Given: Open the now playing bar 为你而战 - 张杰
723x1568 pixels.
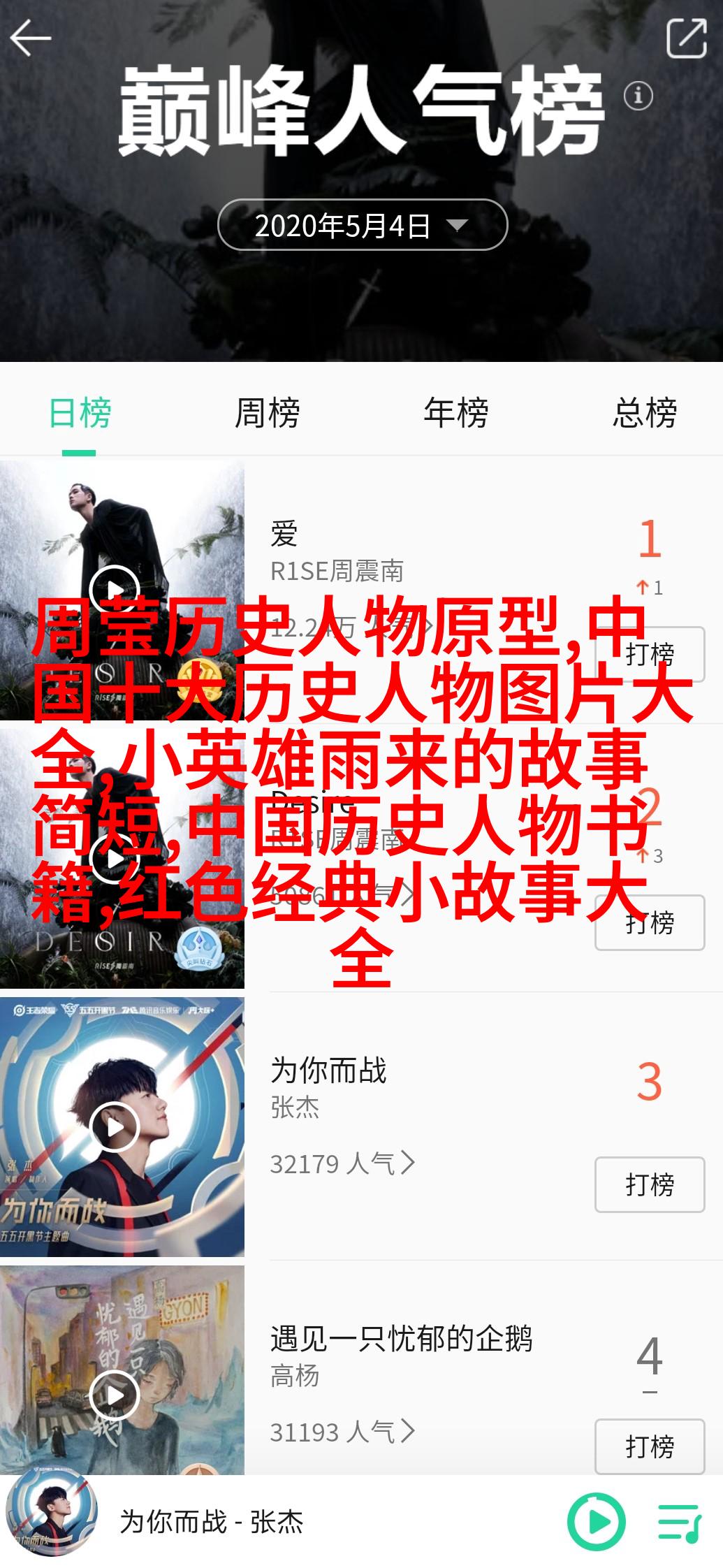Looking at the screenshot, I should pyautogui.click(x=211, y=1522).
